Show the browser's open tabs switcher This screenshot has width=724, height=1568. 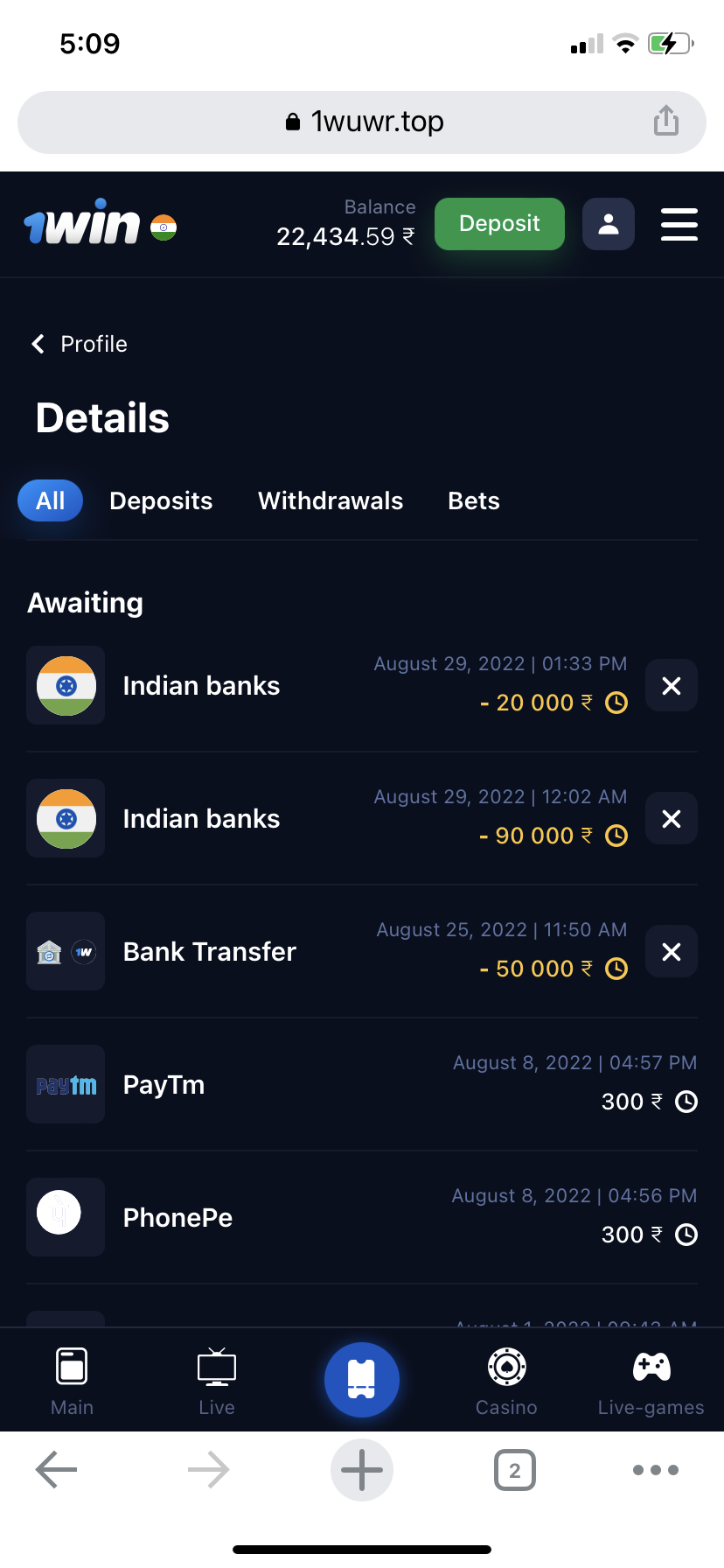(515, 1470)
